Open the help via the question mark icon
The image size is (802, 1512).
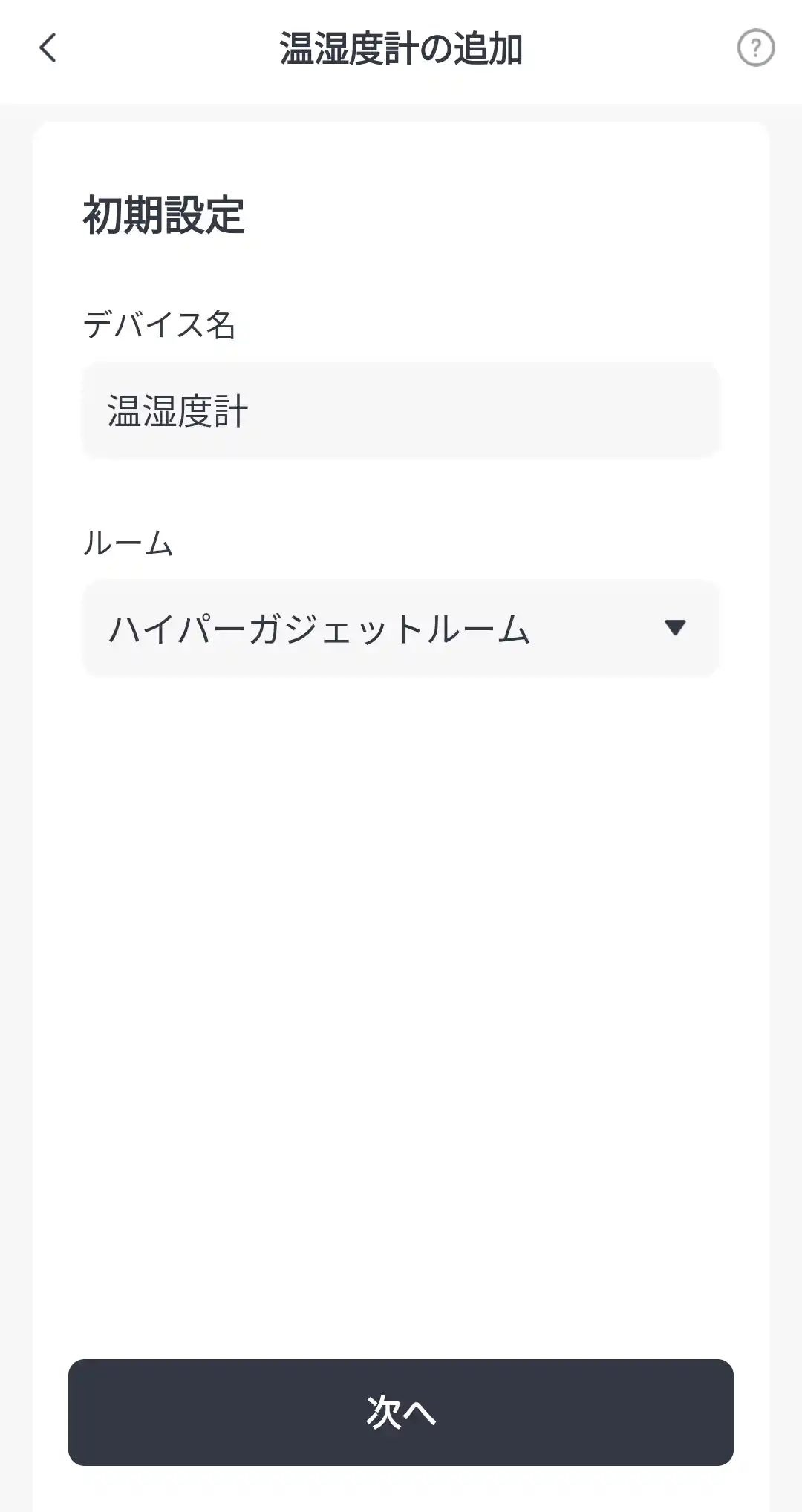click(x=755, y=48)
